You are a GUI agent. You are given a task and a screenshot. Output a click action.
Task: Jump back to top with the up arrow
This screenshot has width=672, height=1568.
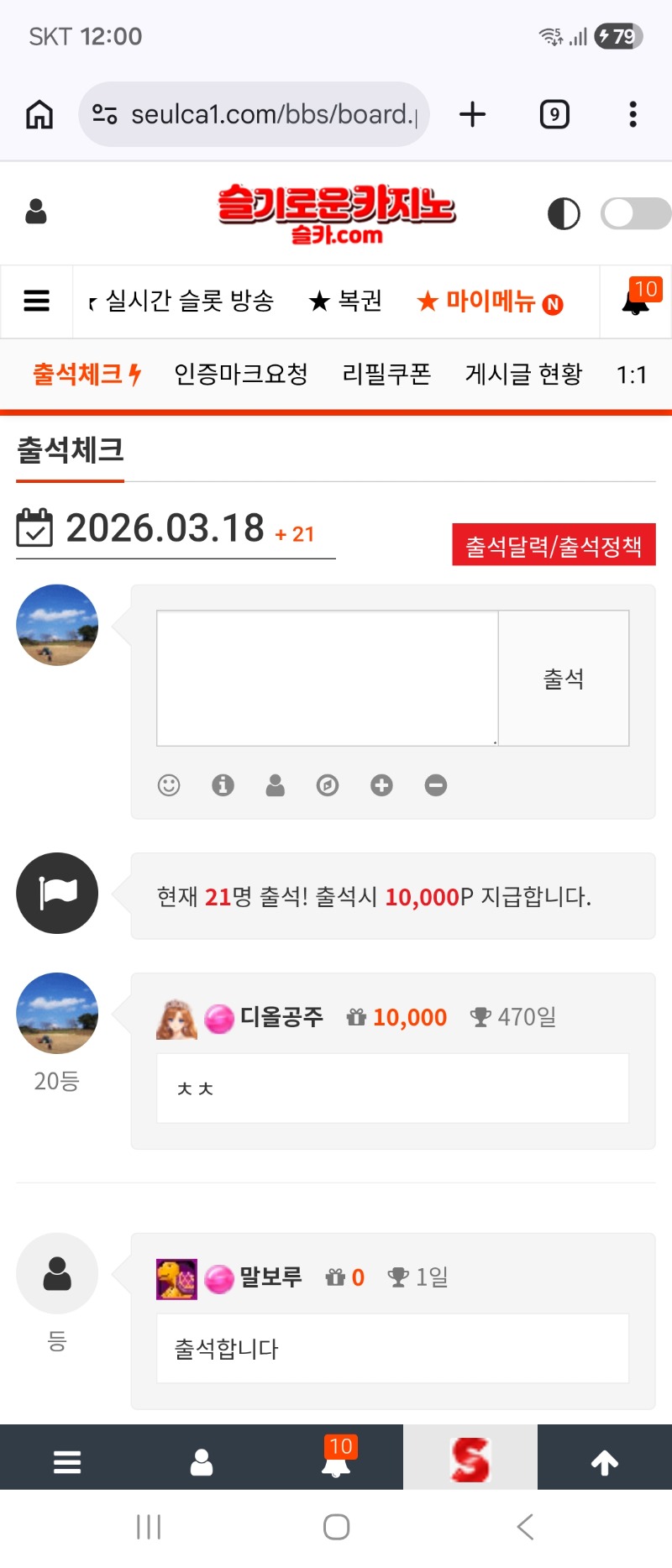[x=605, y=1463]
